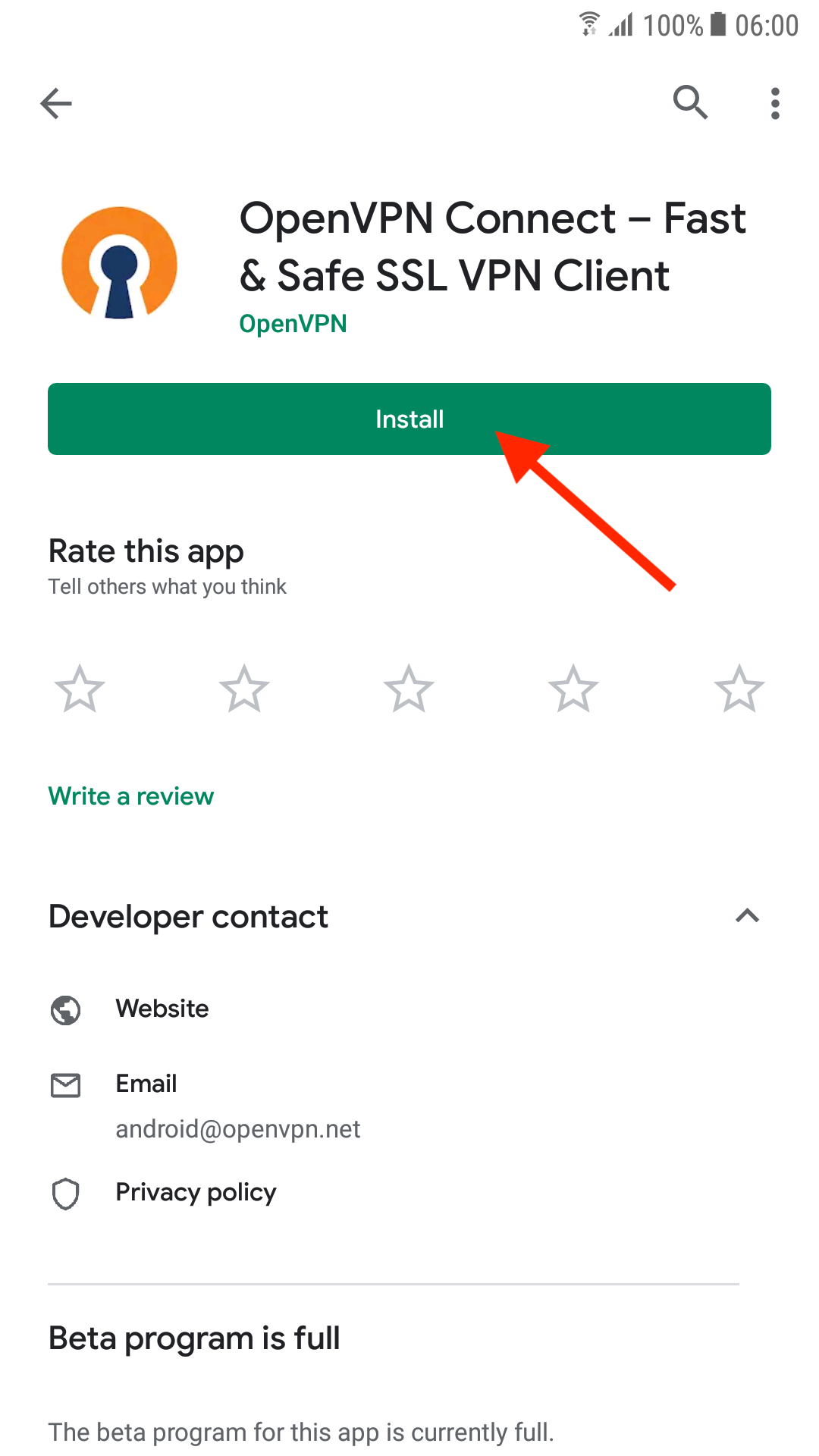This screenshot has width=819, height=1456.
Task: Open the search magnifier icon
Action: pyautogui.click(x=690, y=102)
